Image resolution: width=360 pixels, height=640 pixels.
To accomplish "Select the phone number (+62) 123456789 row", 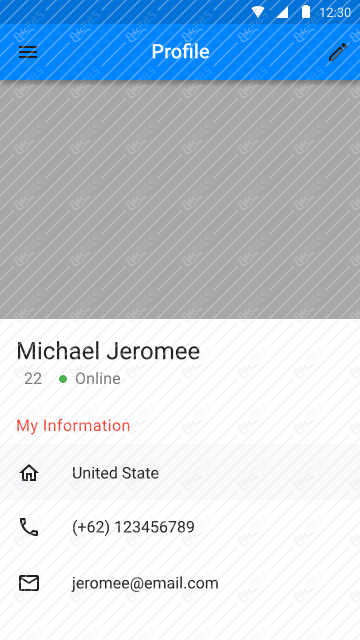I will click(180, 527).
